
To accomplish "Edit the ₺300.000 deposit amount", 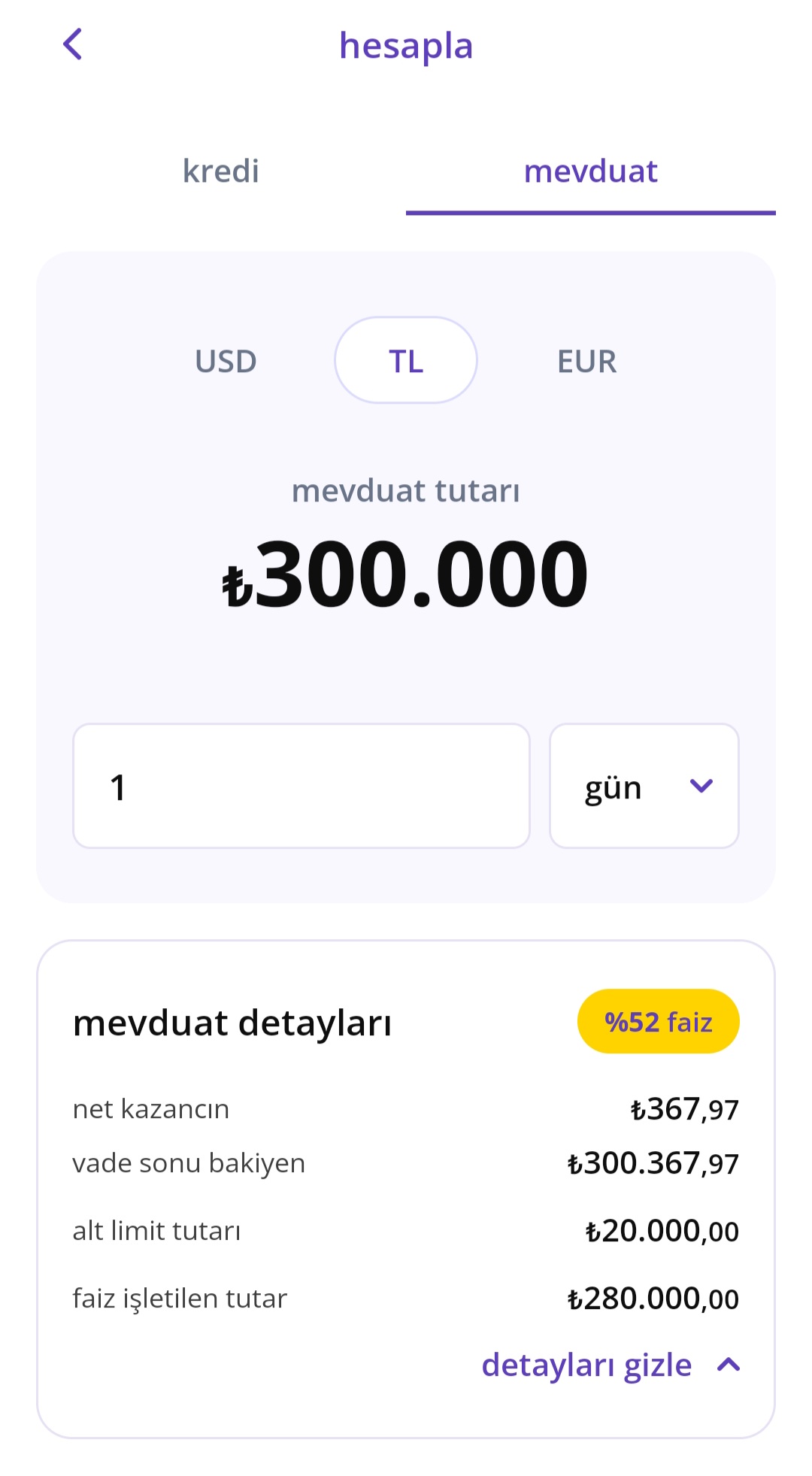I will click(x=405, y=574).
